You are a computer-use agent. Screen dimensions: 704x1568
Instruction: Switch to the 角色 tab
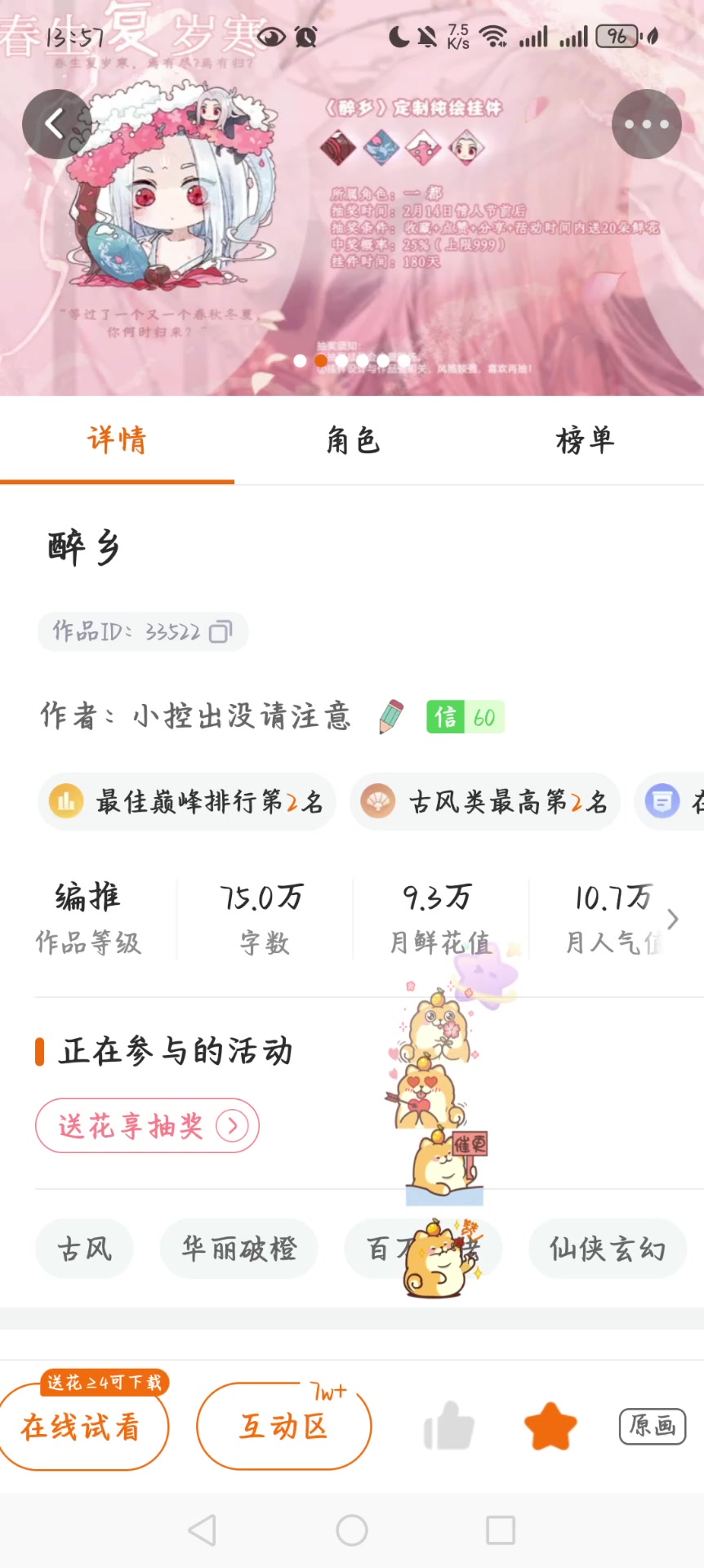click(x=353, y=441)
